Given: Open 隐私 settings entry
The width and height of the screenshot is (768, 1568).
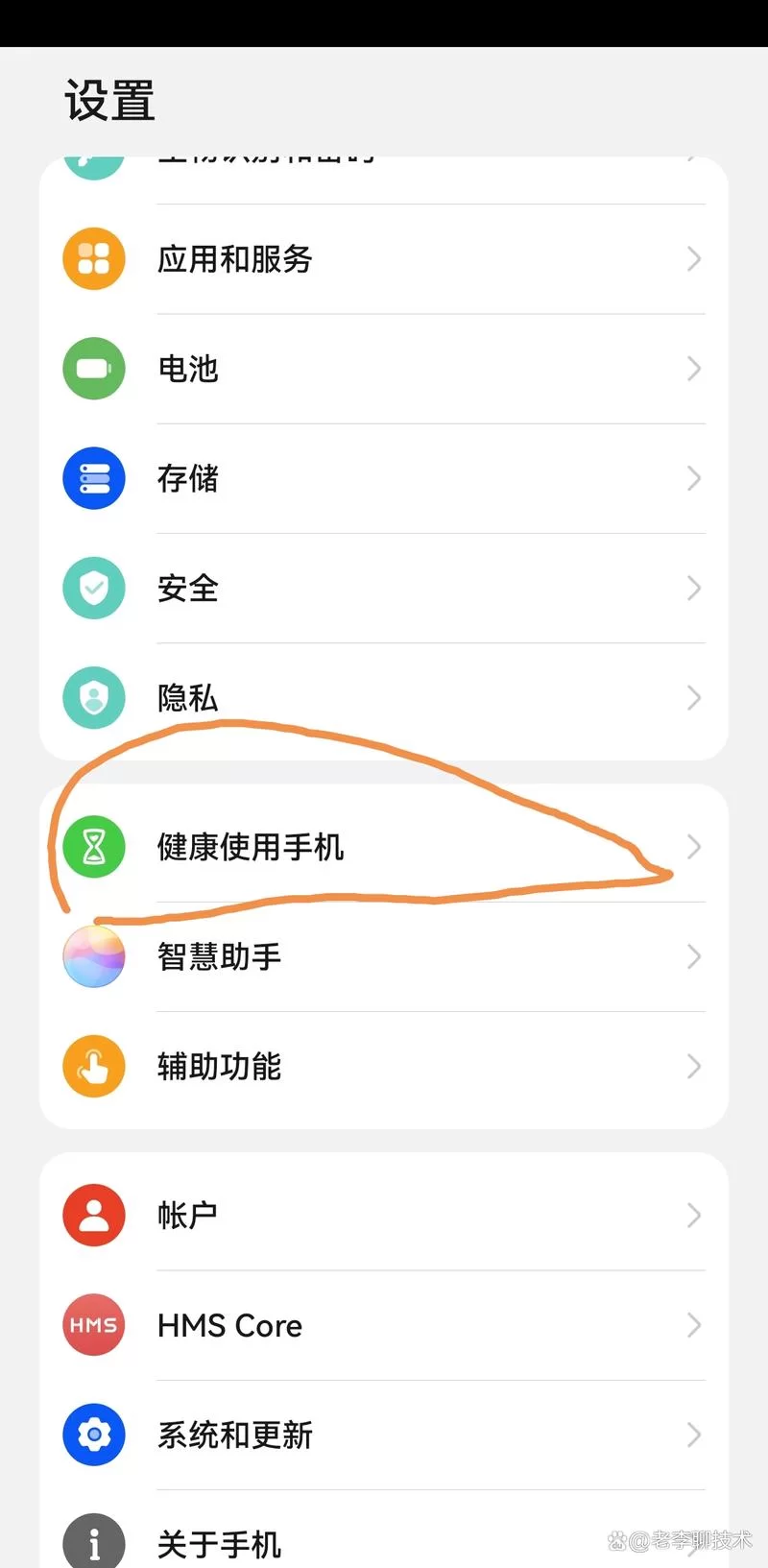Looking at the screenshot, I should pos(384,697).
